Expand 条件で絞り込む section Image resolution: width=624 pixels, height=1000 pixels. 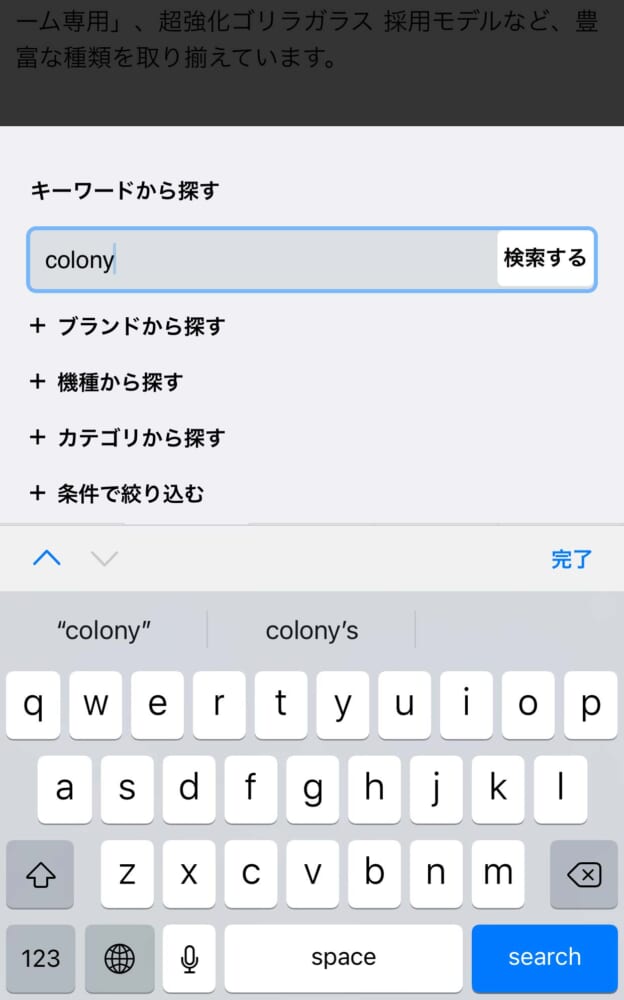tap(118, 493)
